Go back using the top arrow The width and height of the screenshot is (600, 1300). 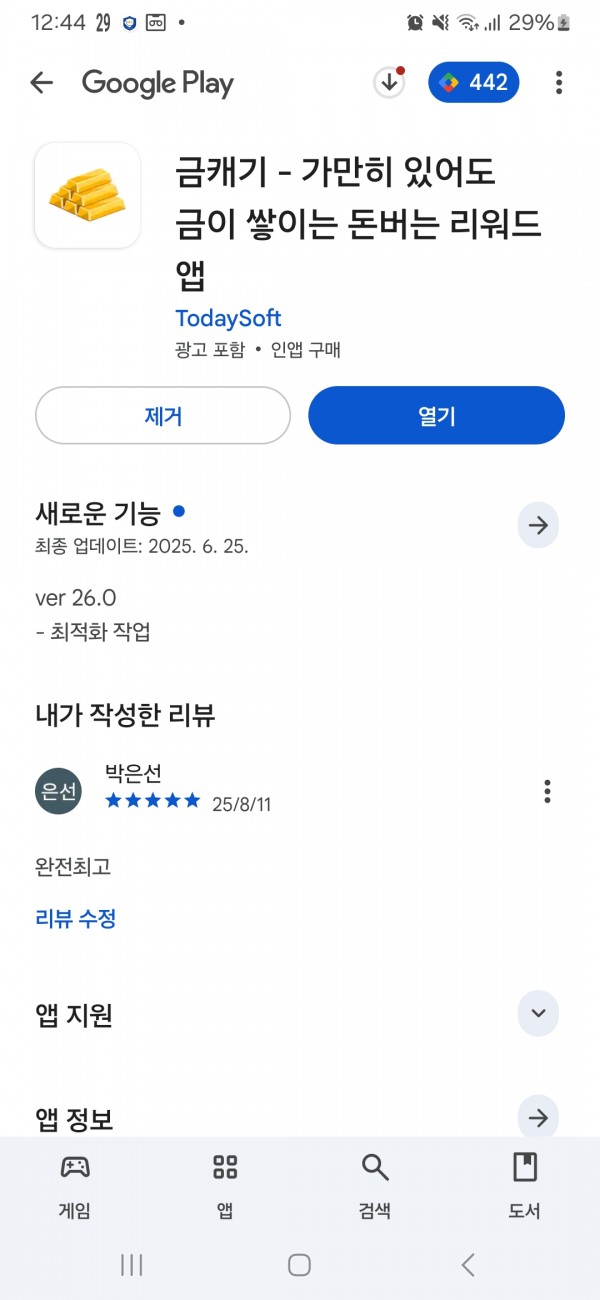[x=41, y=83]
